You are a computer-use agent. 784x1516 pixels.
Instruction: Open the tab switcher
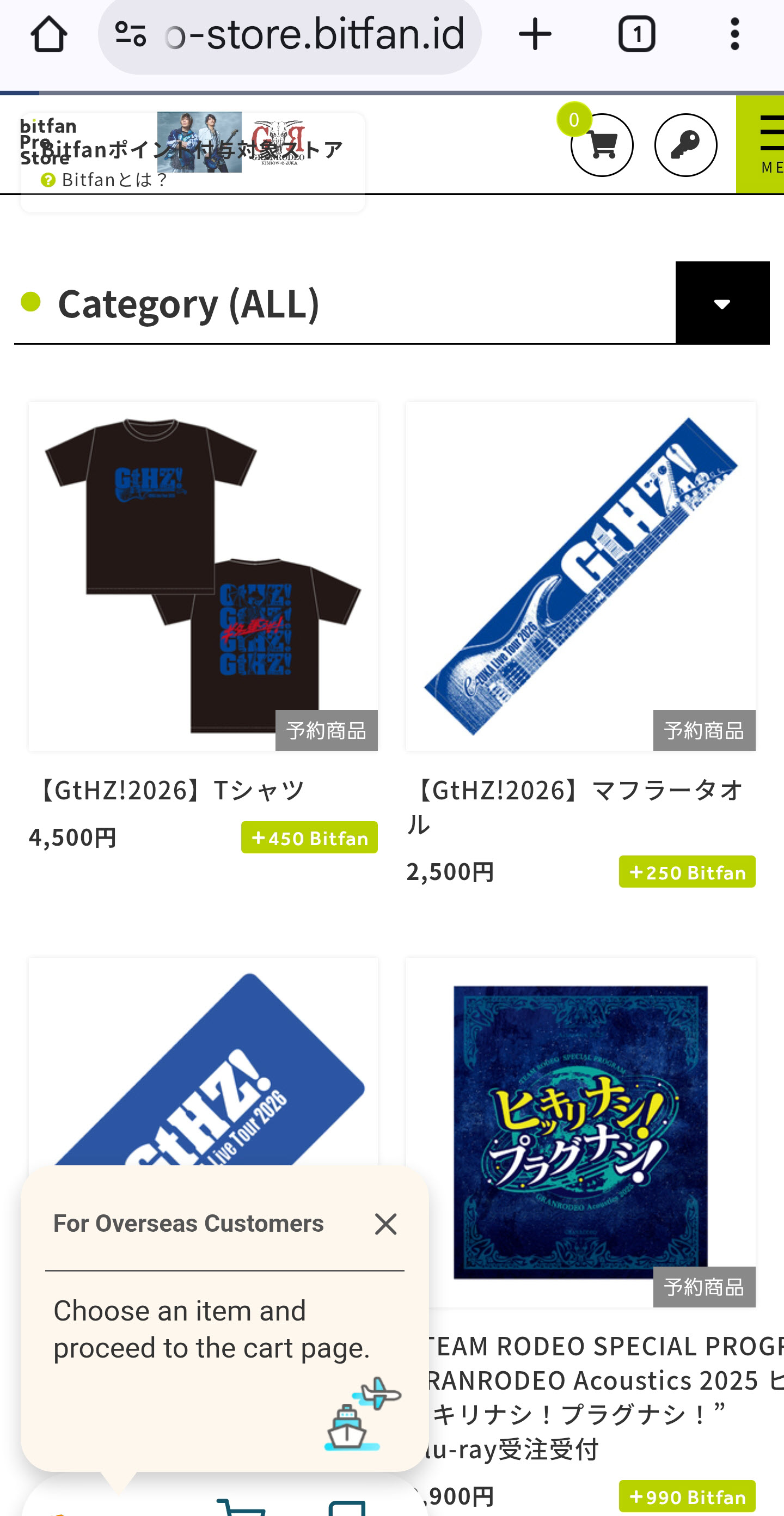click(x=636, y=35)
